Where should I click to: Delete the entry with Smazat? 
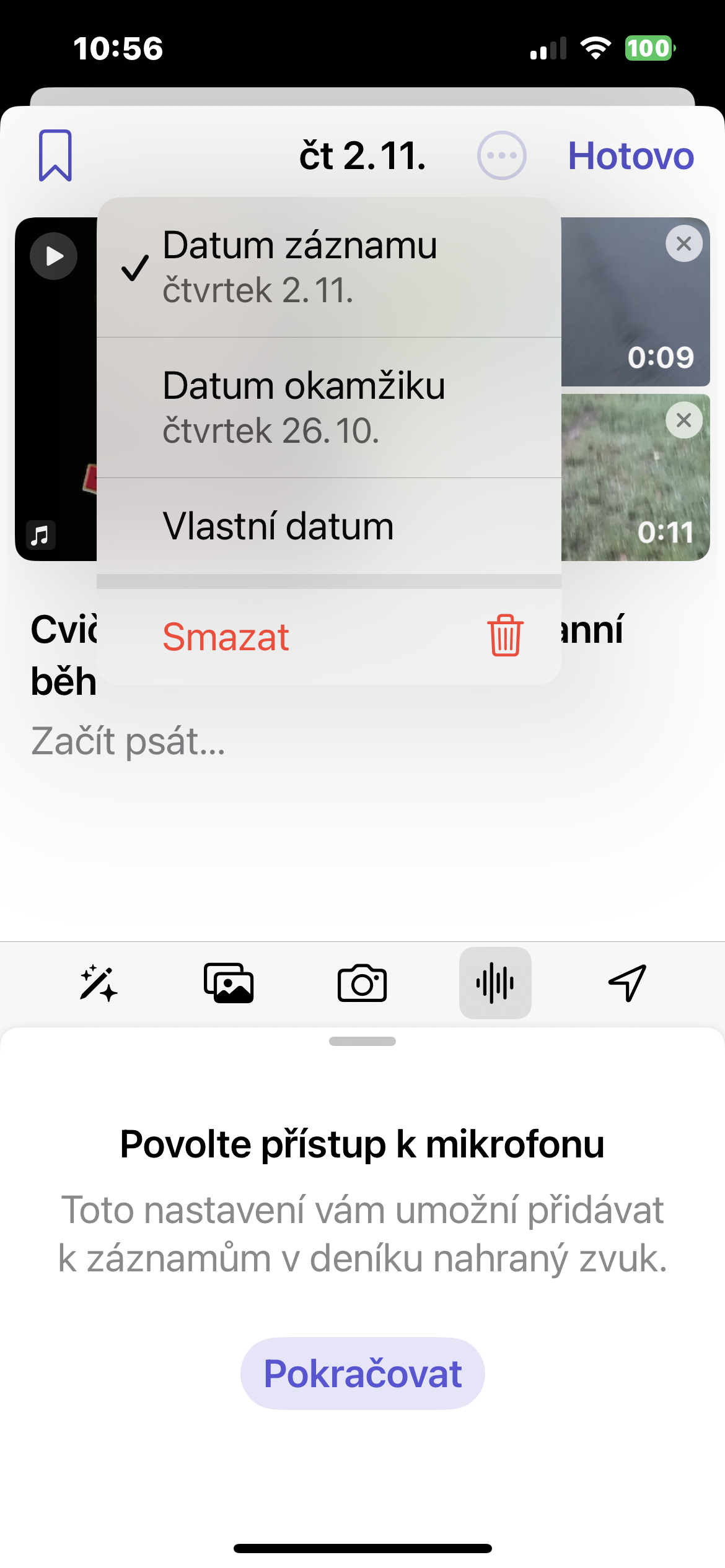pos(328,637)
